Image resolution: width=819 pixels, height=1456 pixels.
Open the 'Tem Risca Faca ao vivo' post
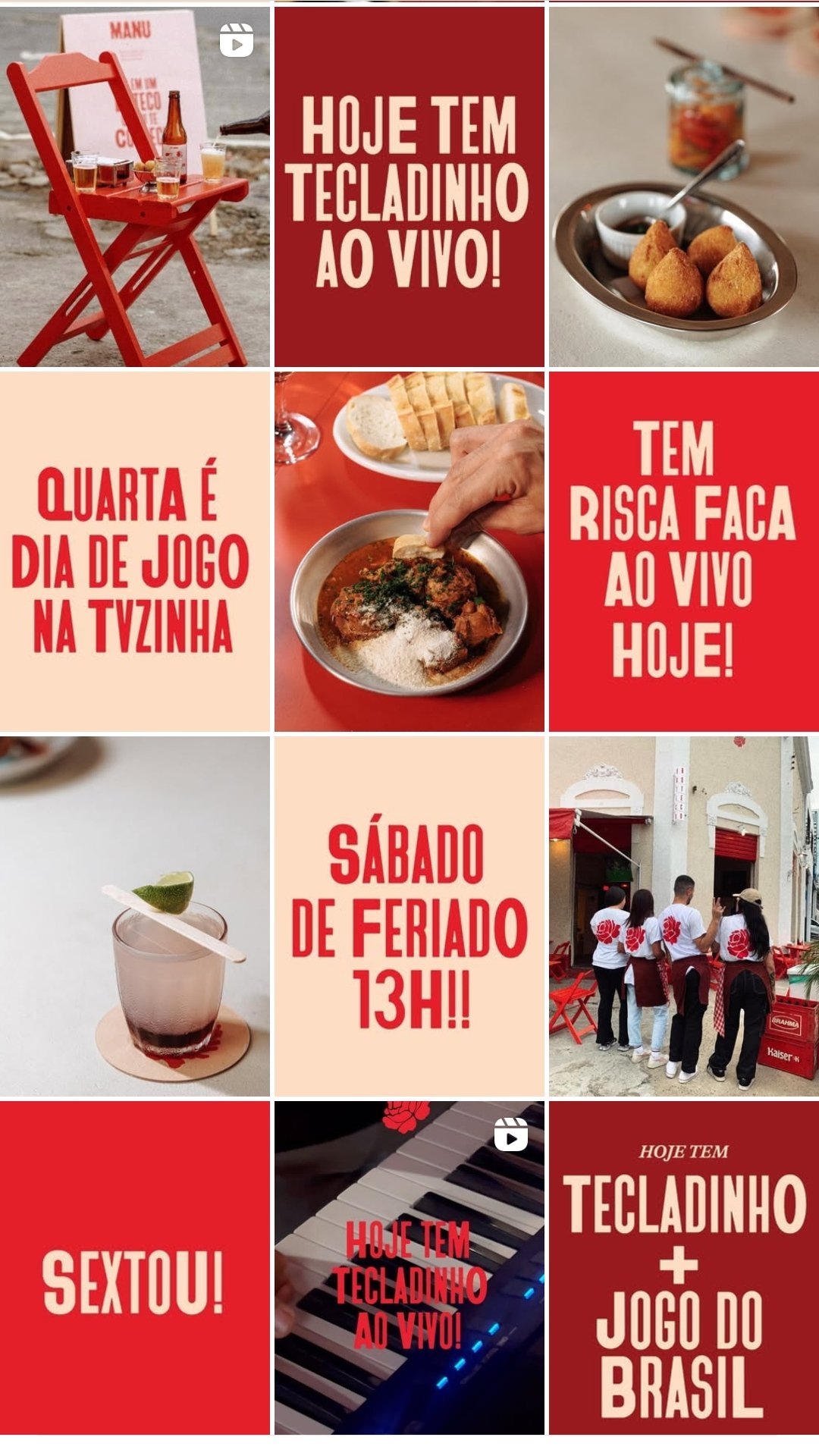point(683,551)
